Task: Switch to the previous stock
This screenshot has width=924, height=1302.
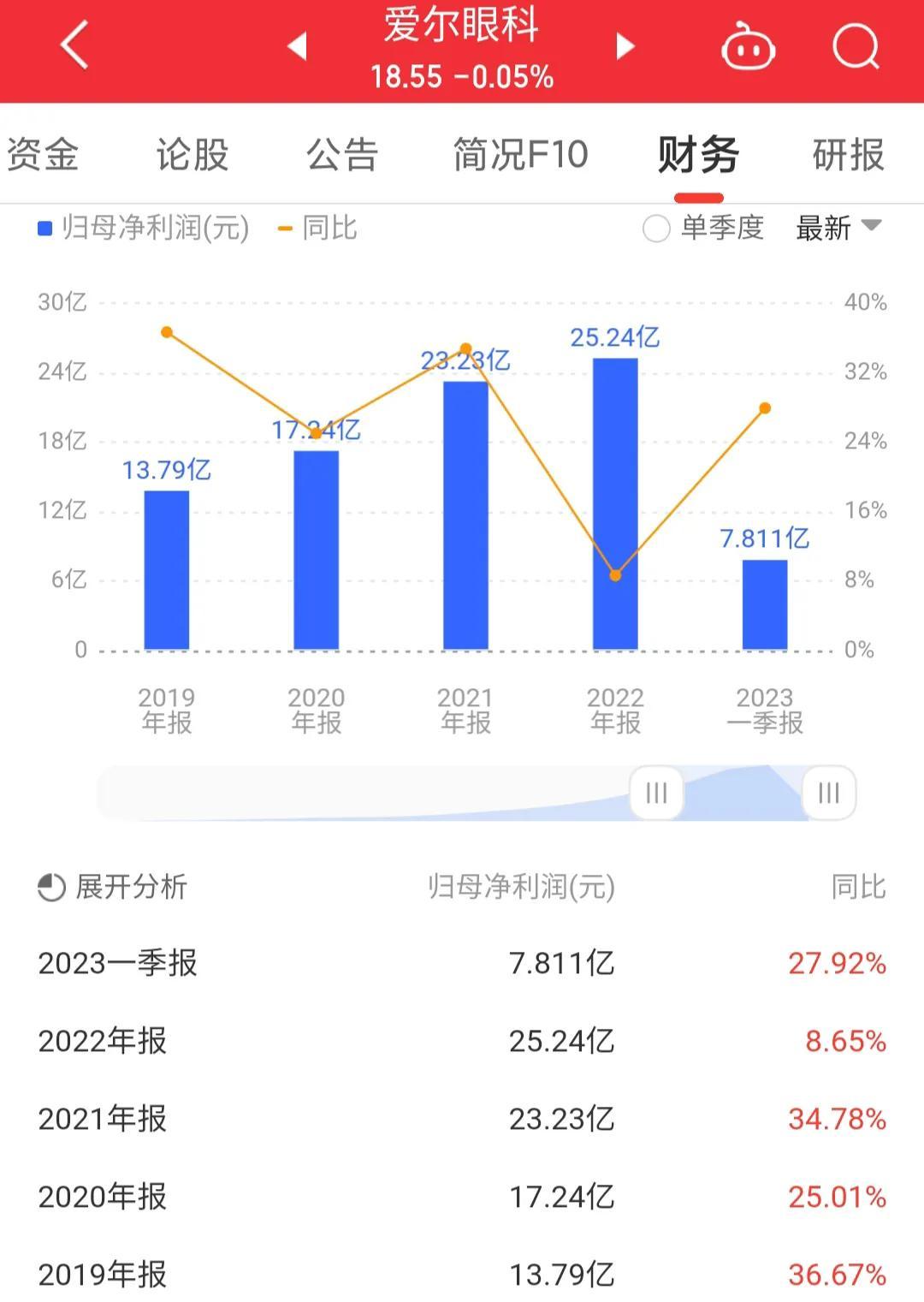Action: pyautogui.click(x=297, y=46)
